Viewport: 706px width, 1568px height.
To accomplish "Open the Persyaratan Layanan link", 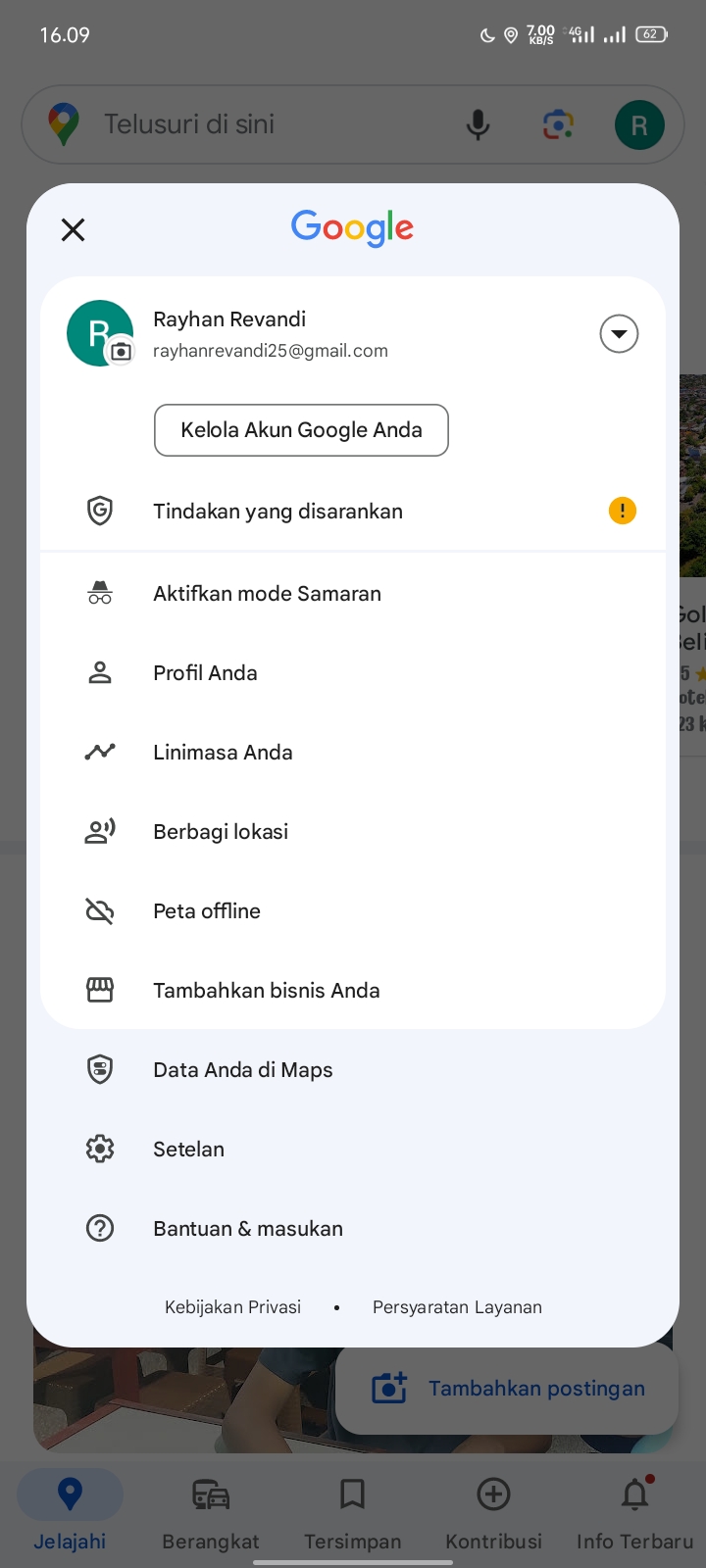I will [x=457, y=1307].
